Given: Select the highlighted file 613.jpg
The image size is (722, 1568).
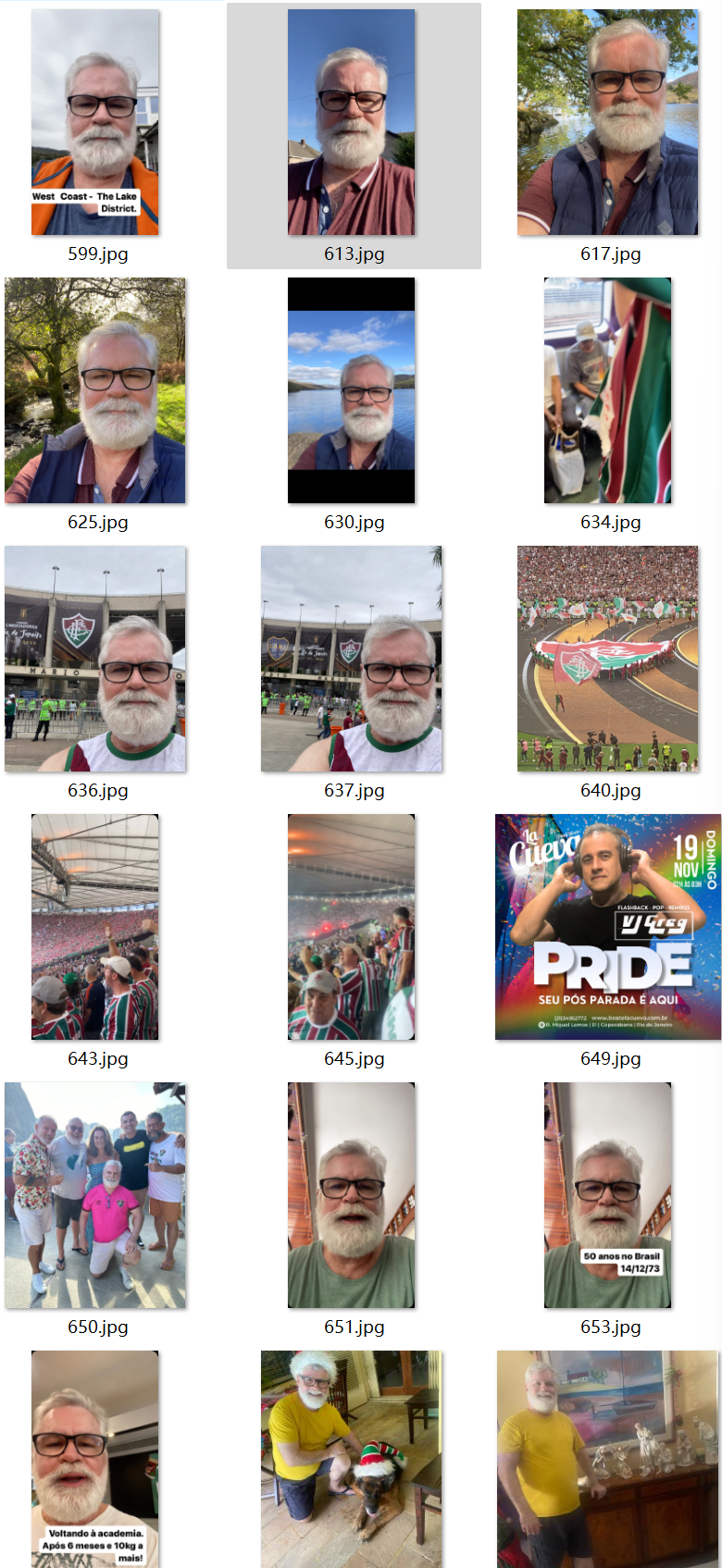Looking at the screenshot, I should click(352, 122).
